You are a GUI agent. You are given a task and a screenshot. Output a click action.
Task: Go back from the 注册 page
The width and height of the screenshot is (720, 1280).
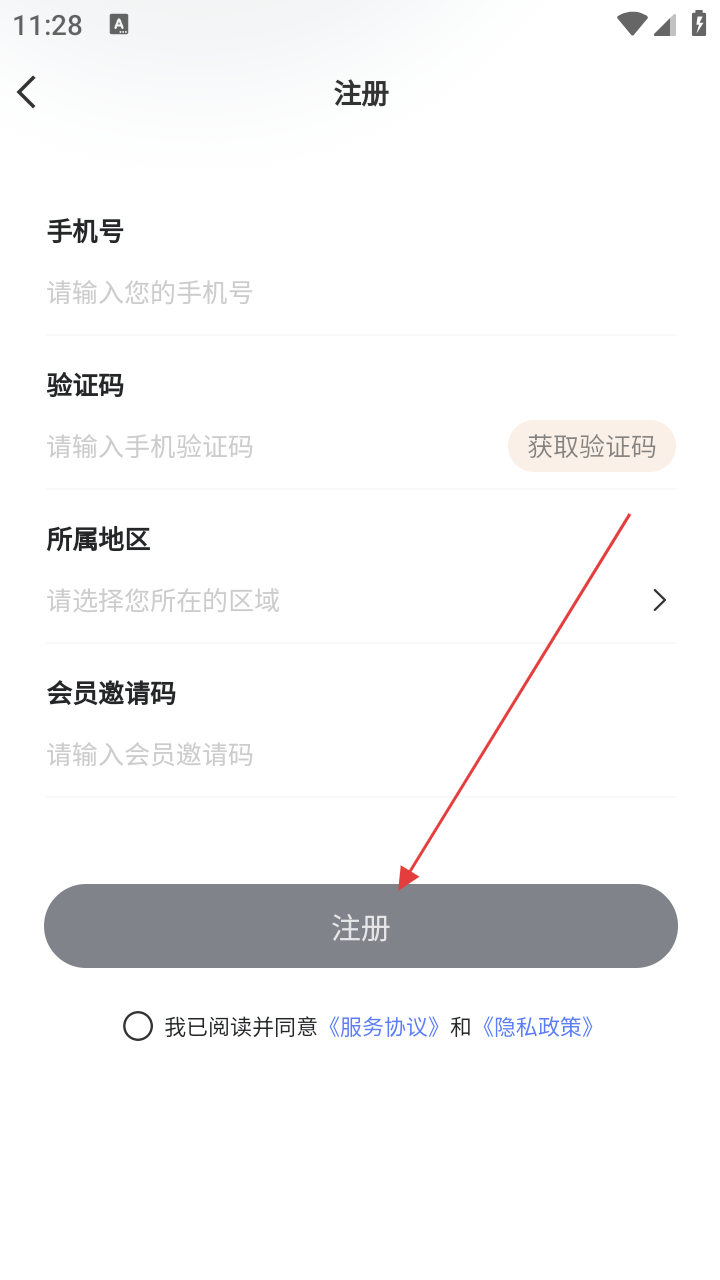[x=27, y=93]
